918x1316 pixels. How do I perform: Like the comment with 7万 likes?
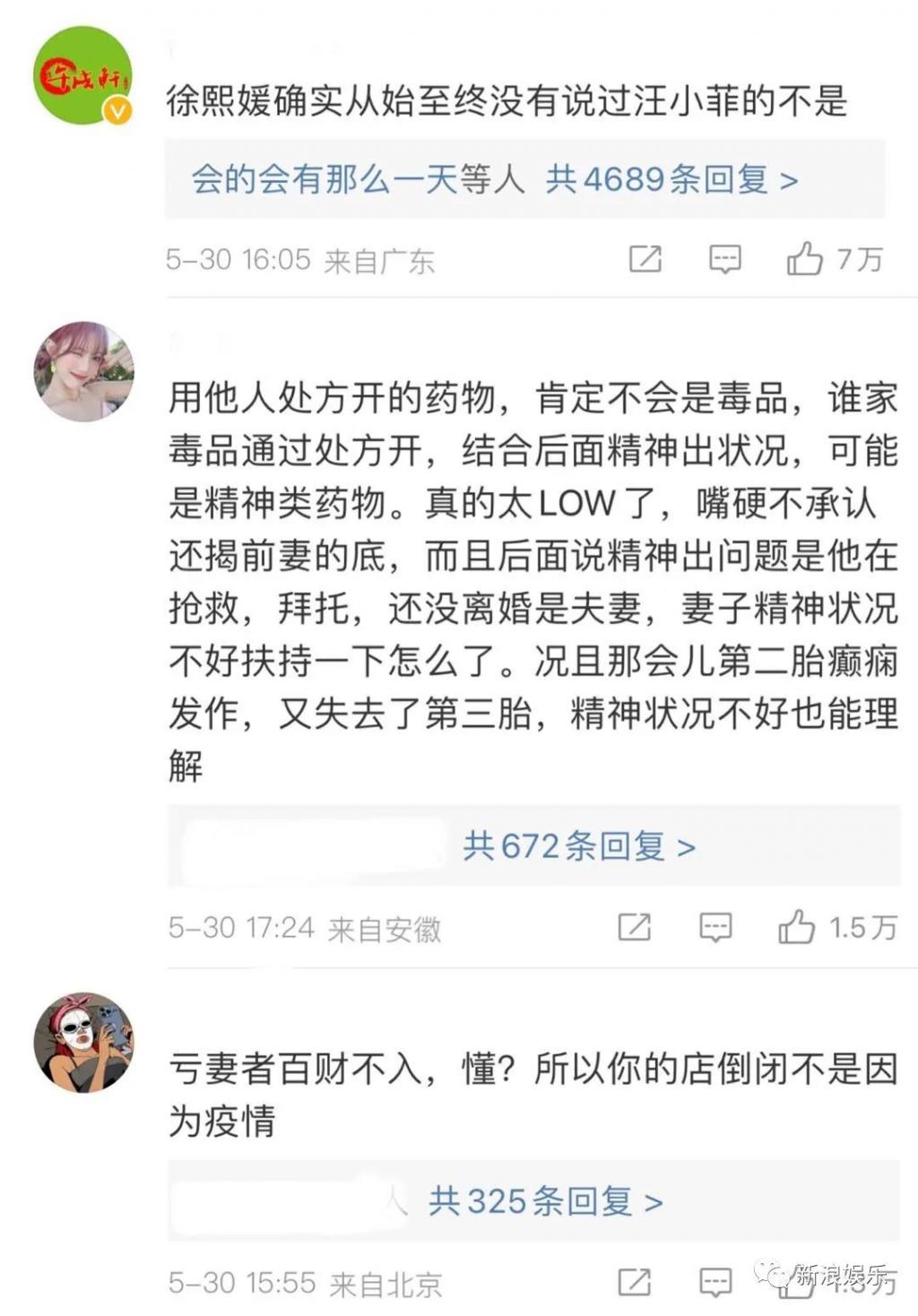[804, 259]
